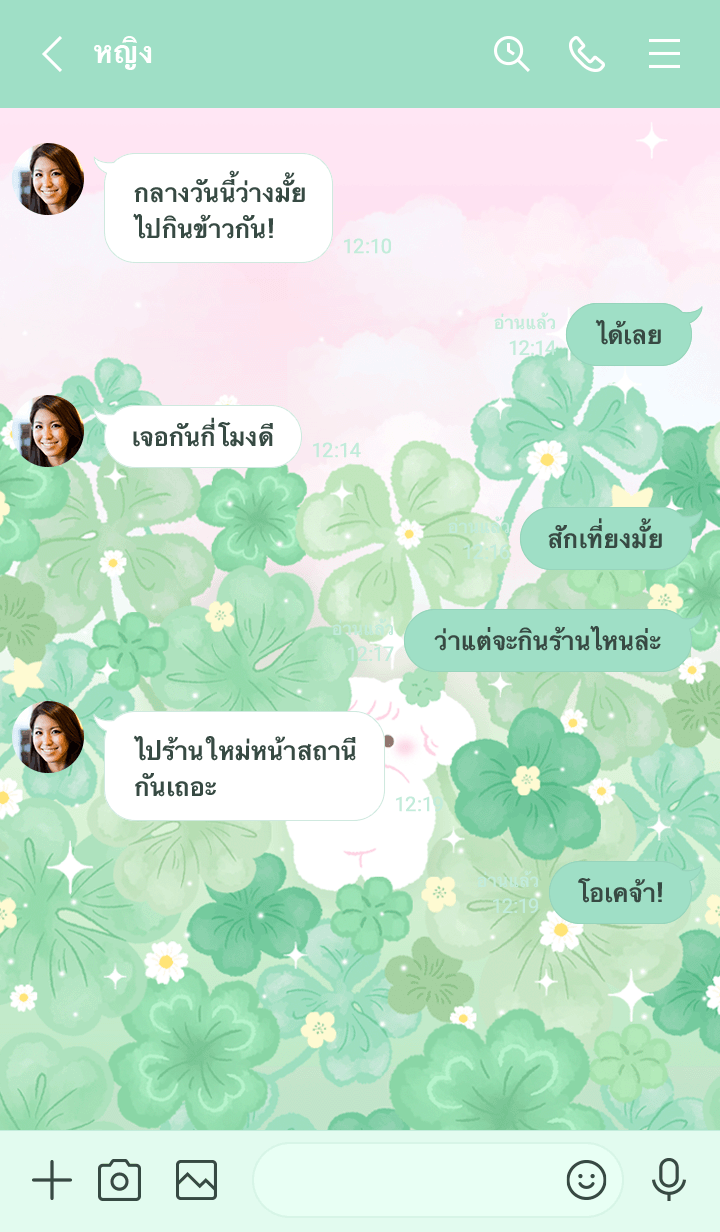Go back from the chat with หญิง
The image size is (720, 1232).
(52, 54)
